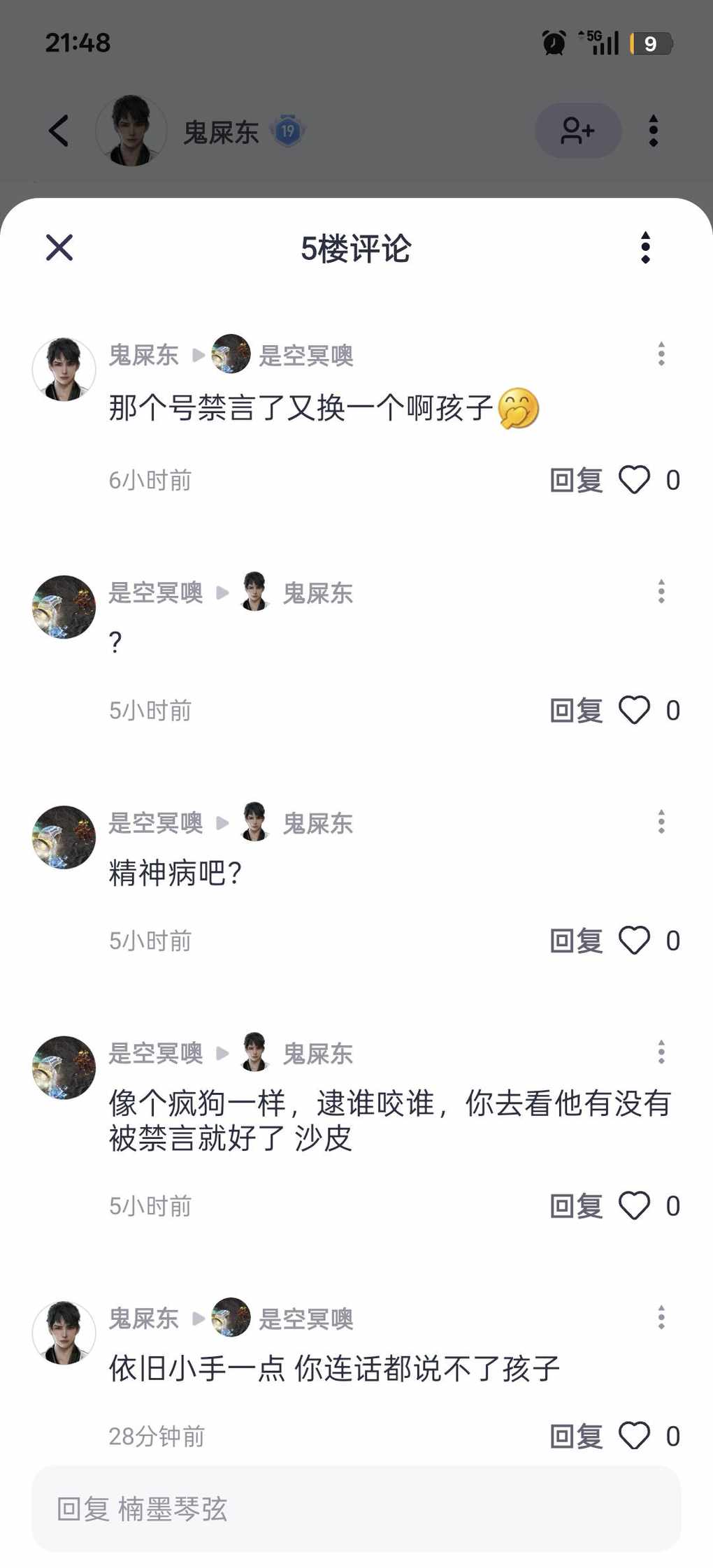Reply to the comment 精神病吧?

click(576, 941)
